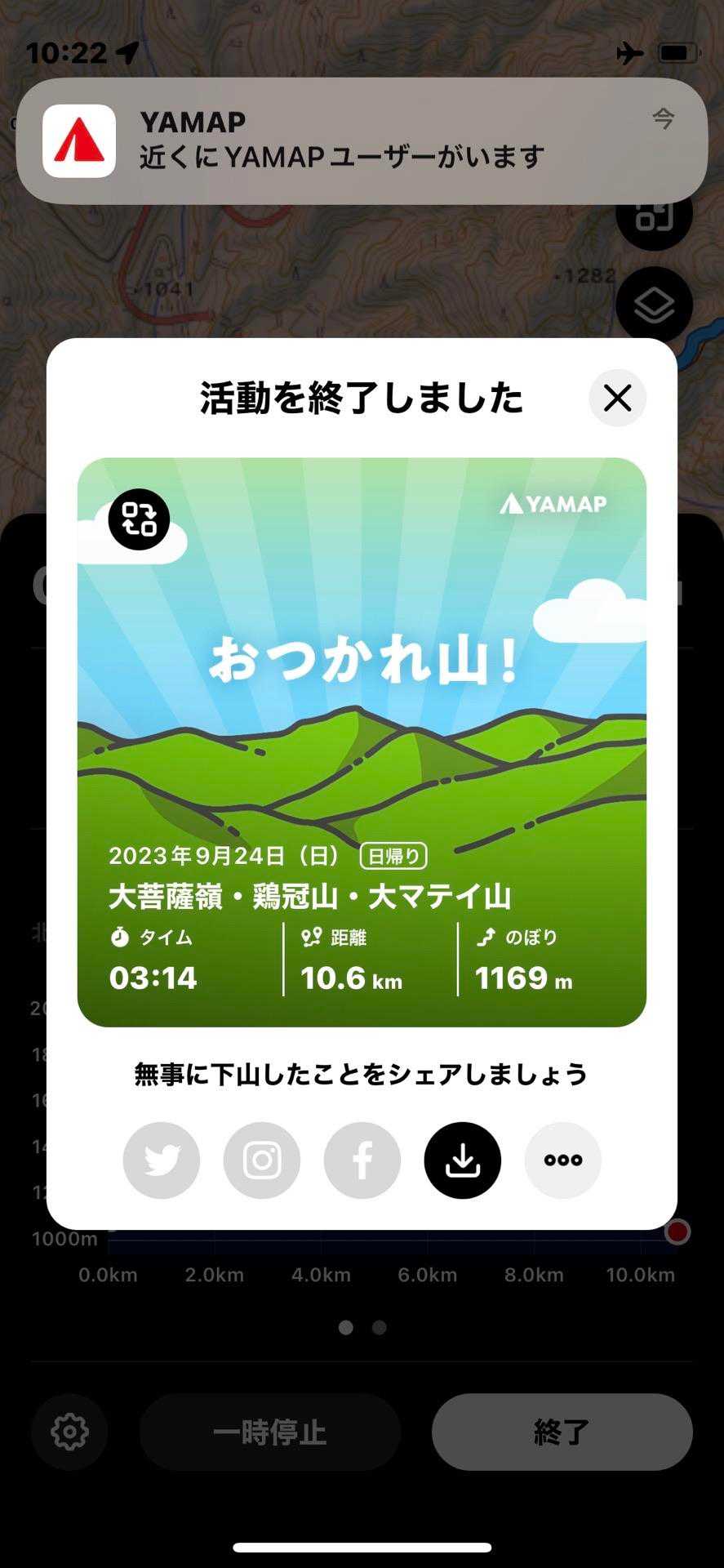Share the activity on Facebook
This screenshot has width=724, height=1568.
[x=362, y=1160]
